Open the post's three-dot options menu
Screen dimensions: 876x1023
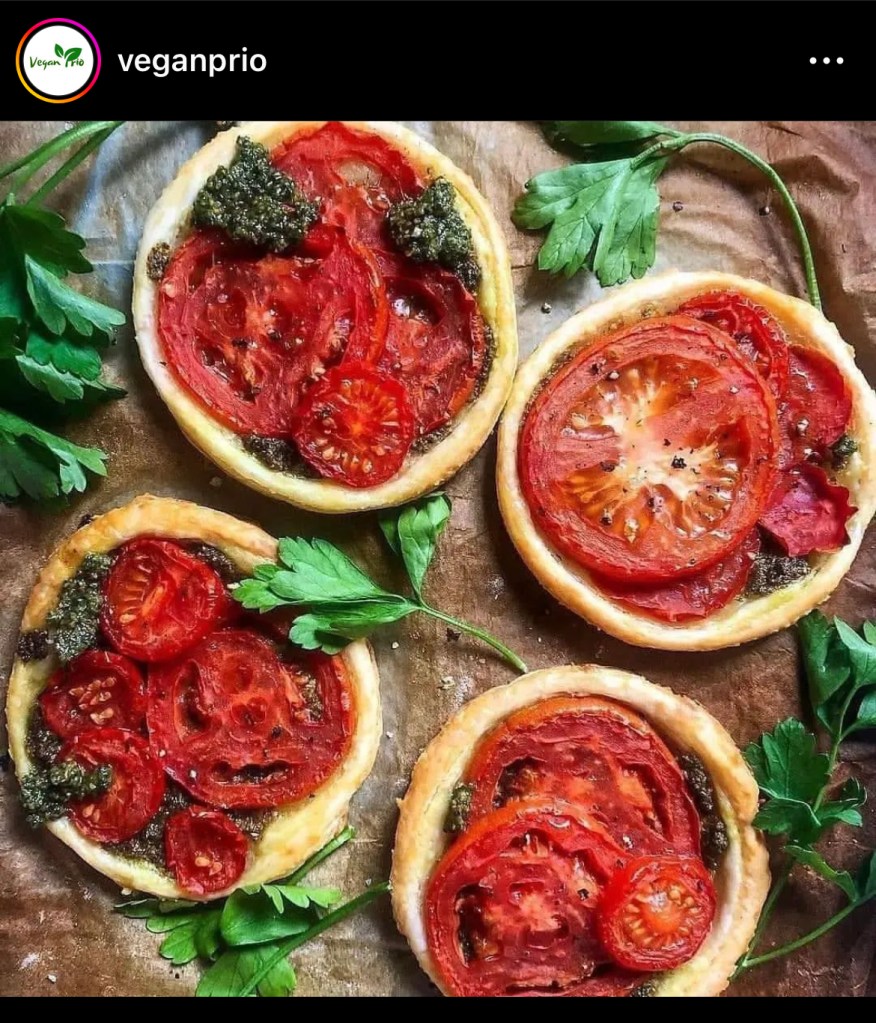pyautogui.click(x=826, y=61)
